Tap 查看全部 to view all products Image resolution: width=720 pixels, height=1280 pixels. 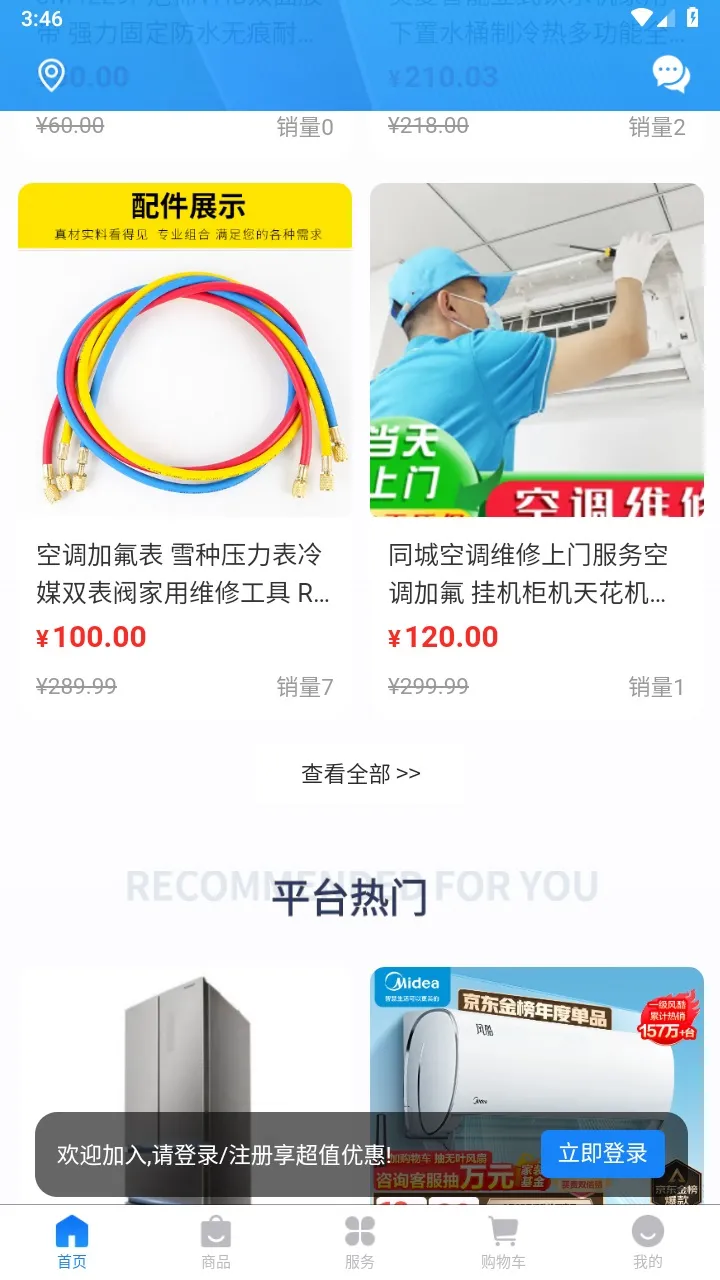pos(360,773)
